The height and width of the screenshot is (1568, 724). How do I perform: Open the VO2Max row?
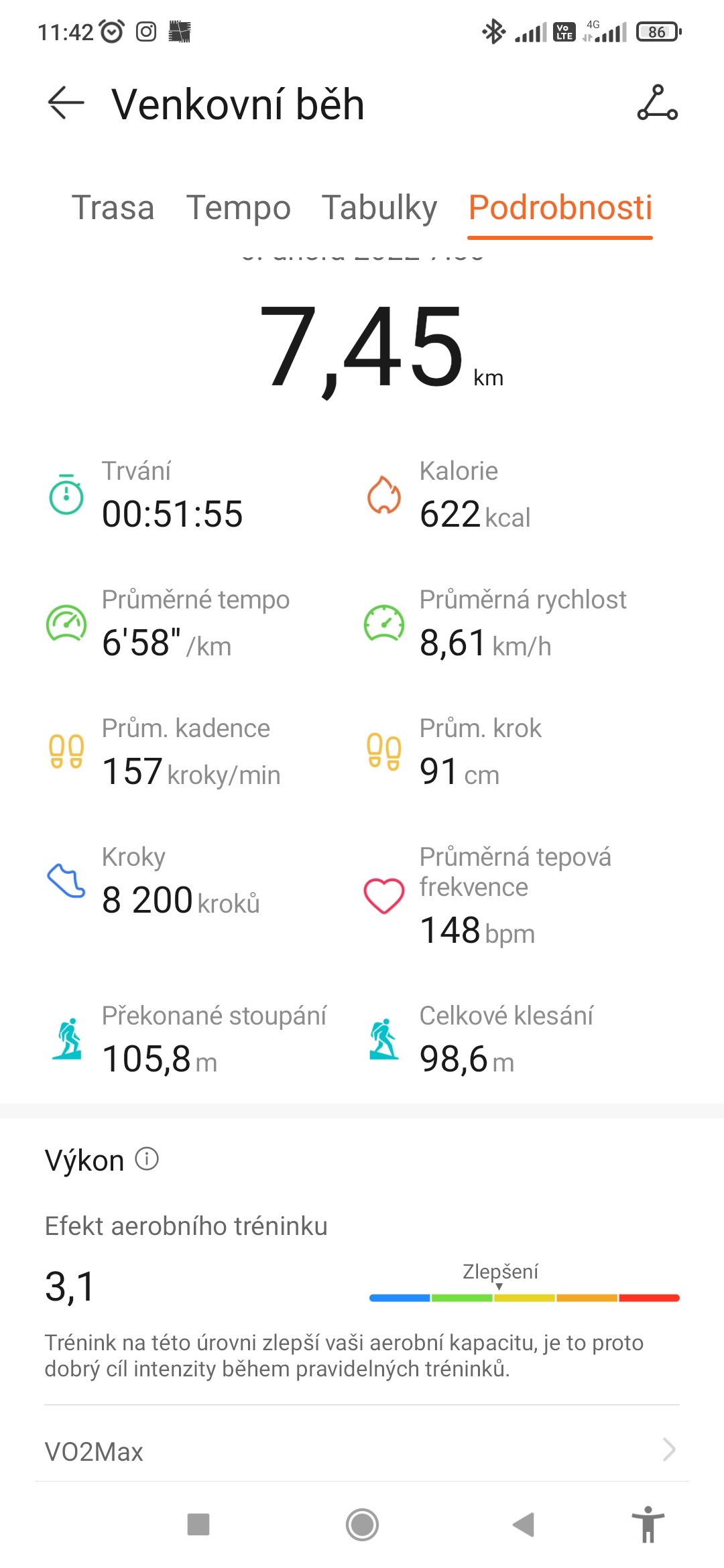click(x=362, y=1451)
